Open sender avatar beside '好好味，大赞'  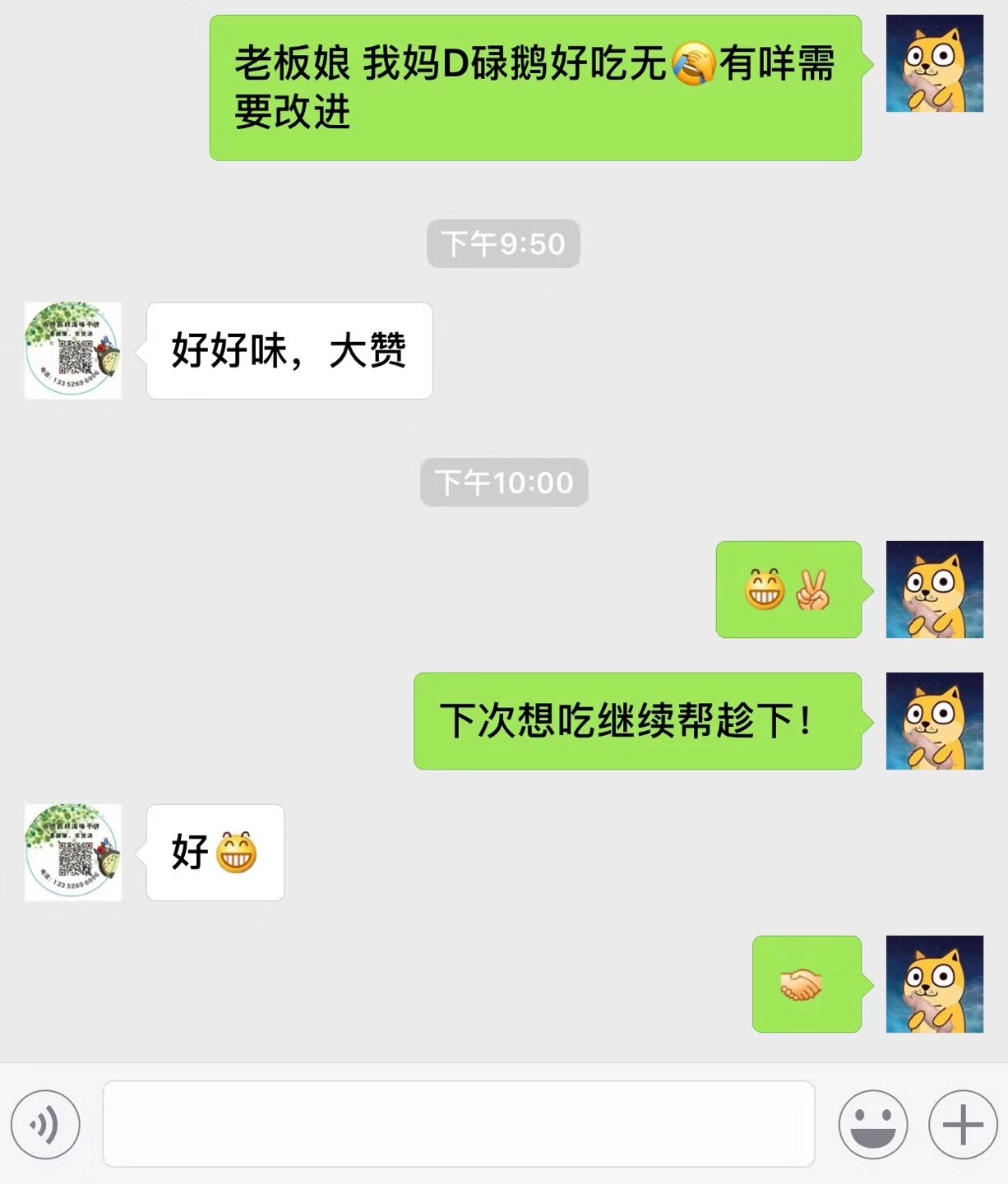73,350
